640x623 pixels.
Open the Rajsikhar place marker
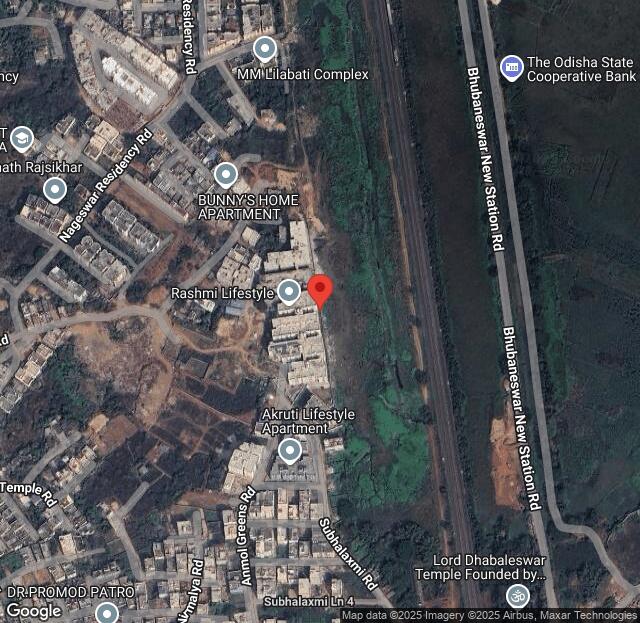pos(55,189)
